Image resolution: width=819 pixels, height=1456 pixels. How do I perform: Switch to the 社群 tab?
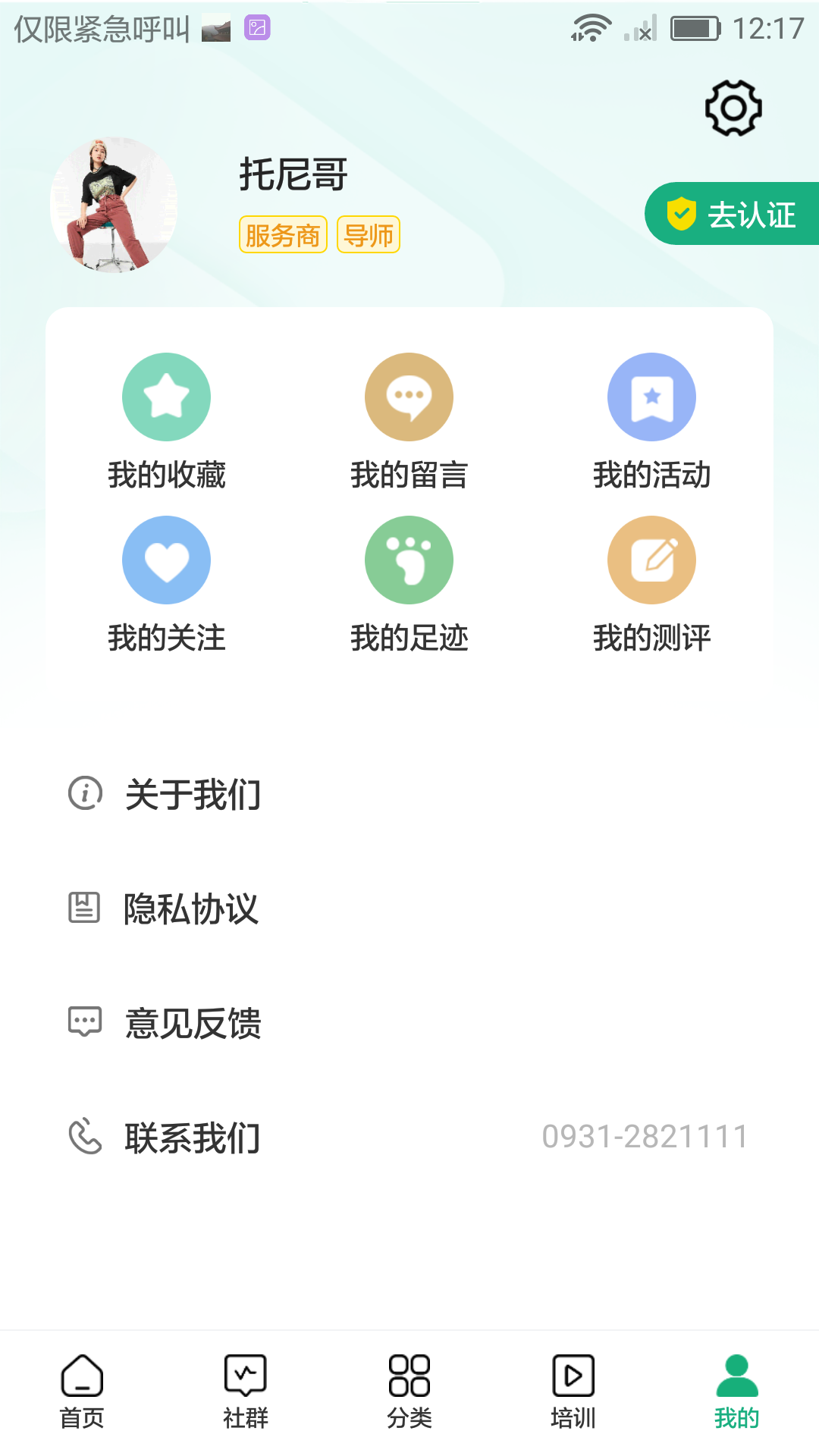[x=246, y=1391]
